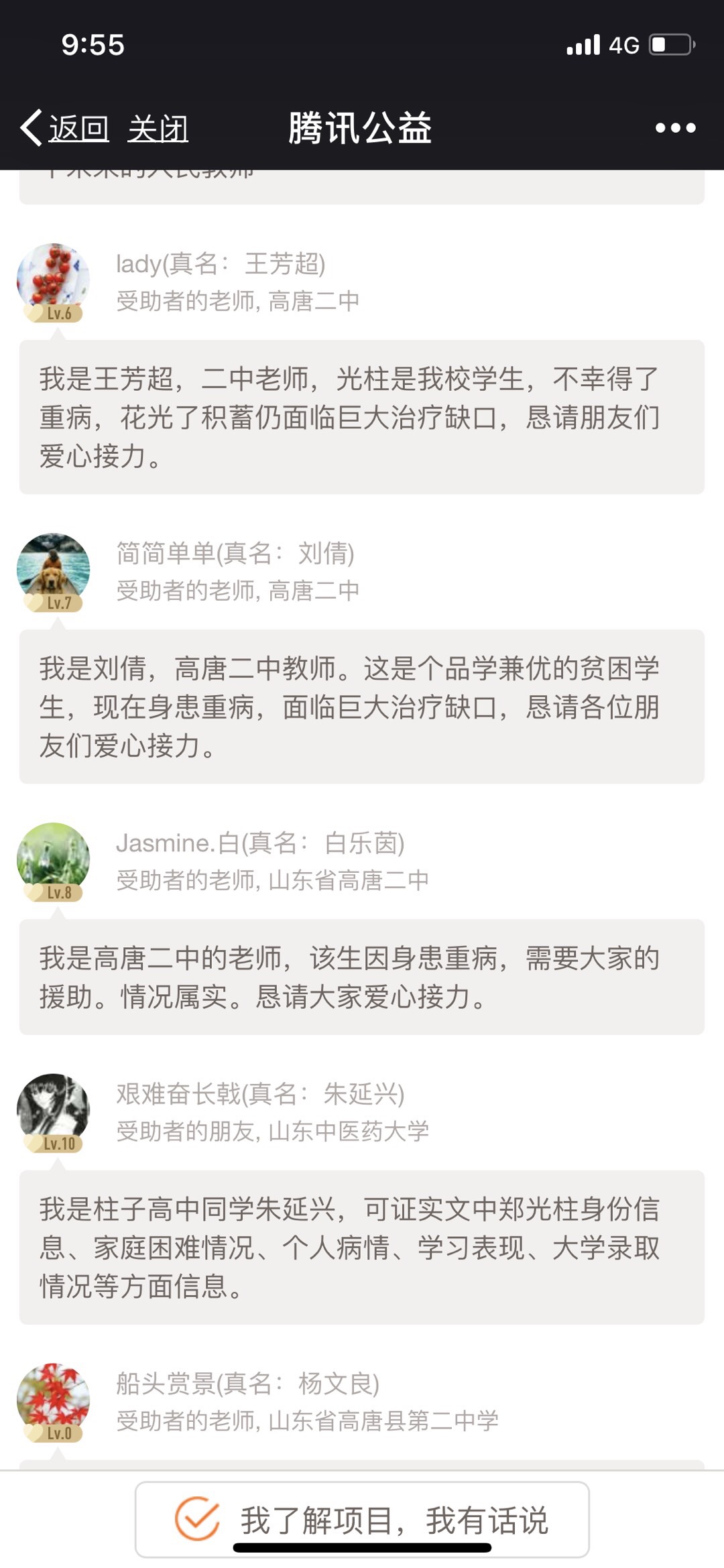Tap 我了解项目，我有话说 button
Image resolution: width=724 pixels, height=1568 pixels.
(x=362, y=1519)
